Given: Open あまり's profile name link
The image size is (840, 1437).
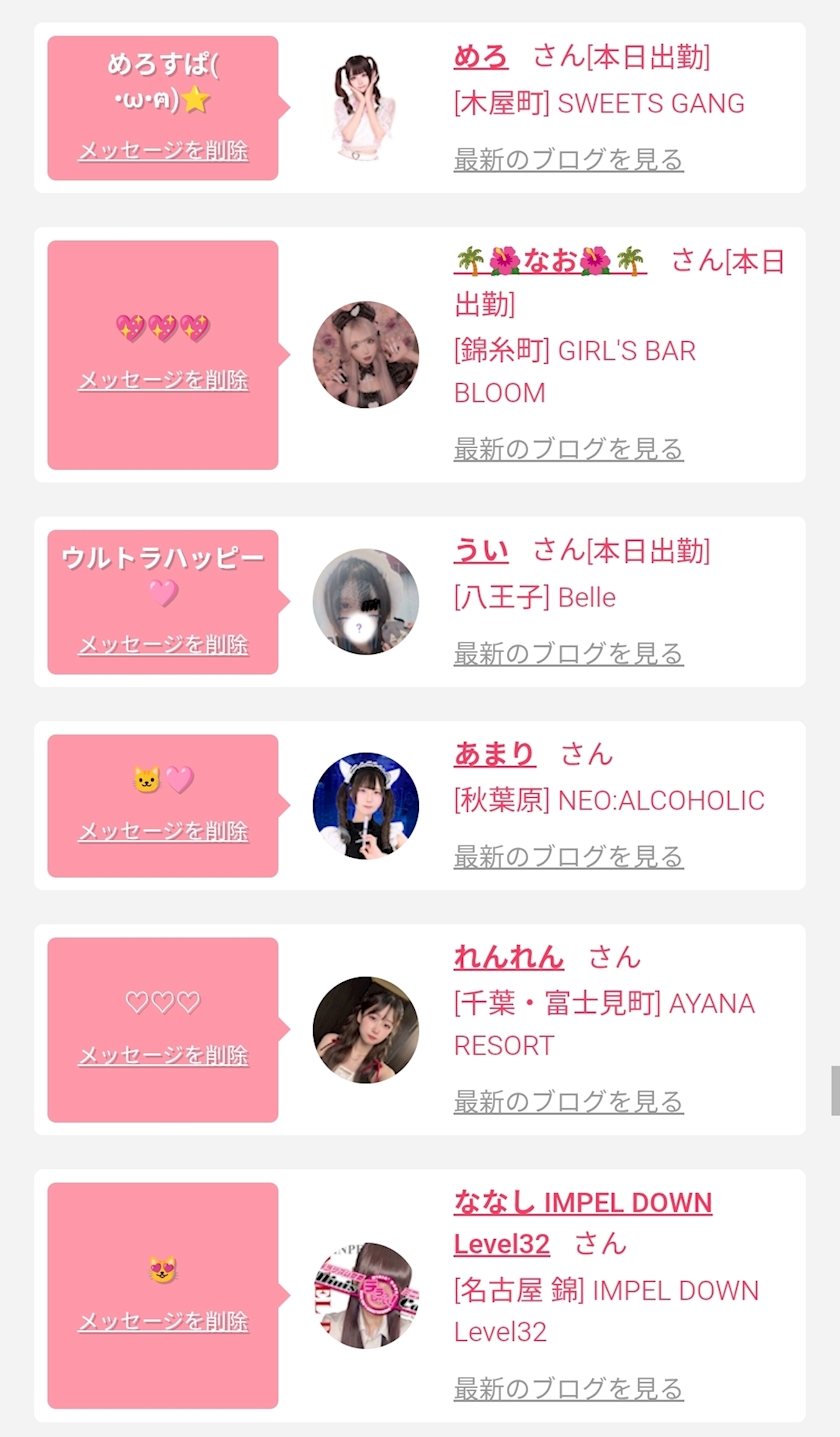Looking at the screenshot, I should (x=494, y=753).
